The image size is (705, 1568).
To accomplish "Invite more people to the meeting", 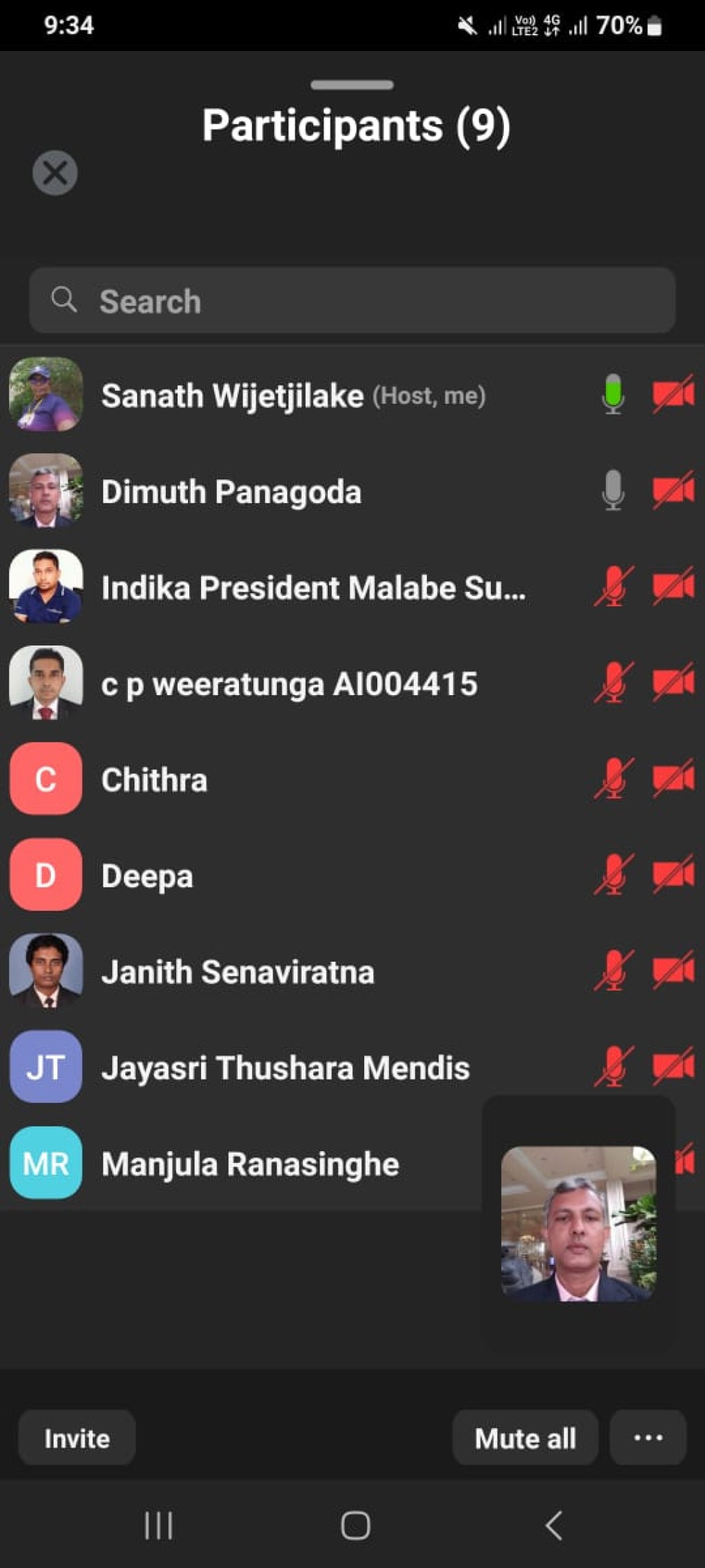I will coord(76,1438).
